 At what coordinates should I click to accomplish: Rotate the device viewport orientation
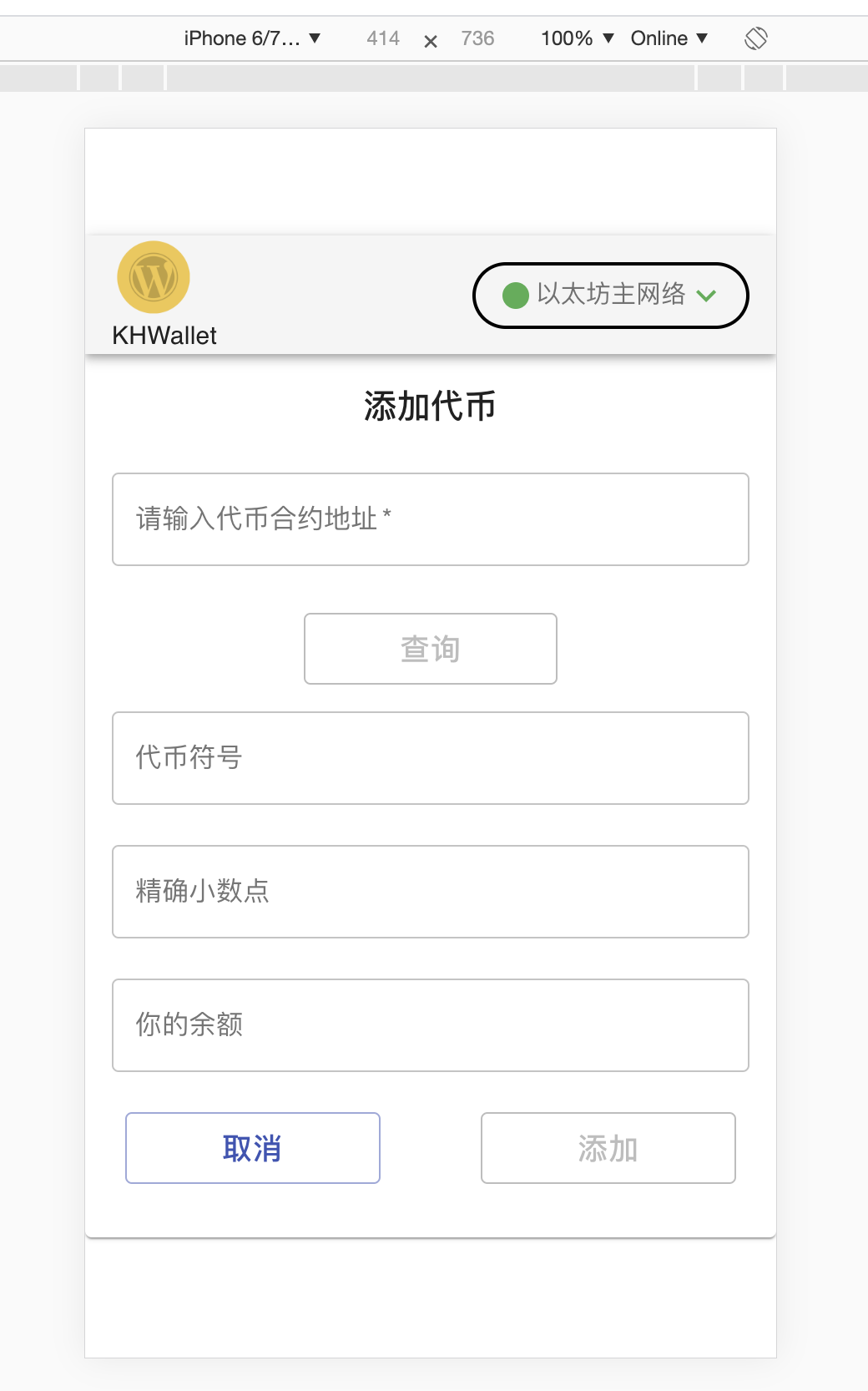pos(756,38)
